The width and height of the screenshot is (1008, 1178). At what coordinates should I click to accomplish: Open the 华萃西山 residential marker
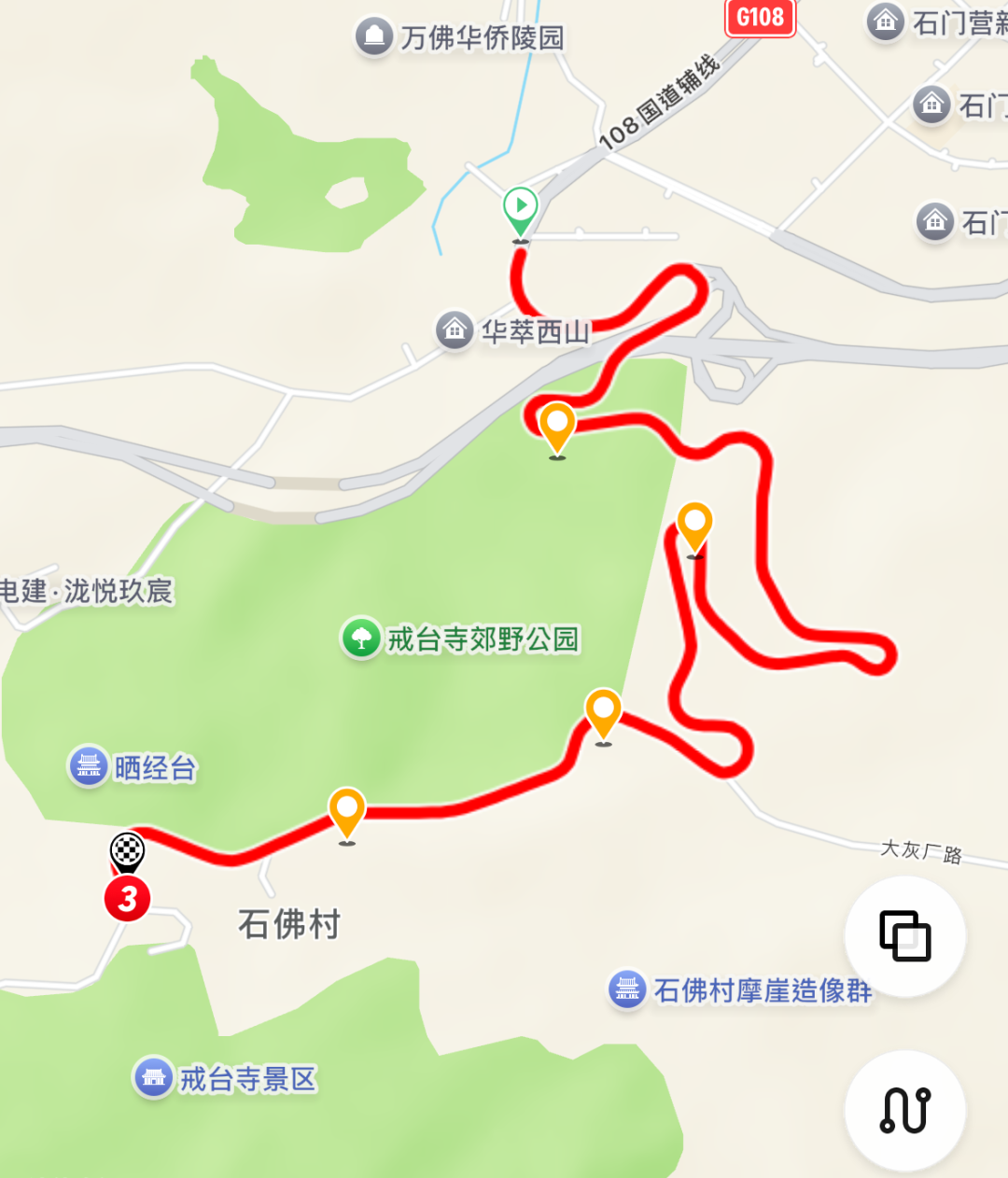pos(455,330)
